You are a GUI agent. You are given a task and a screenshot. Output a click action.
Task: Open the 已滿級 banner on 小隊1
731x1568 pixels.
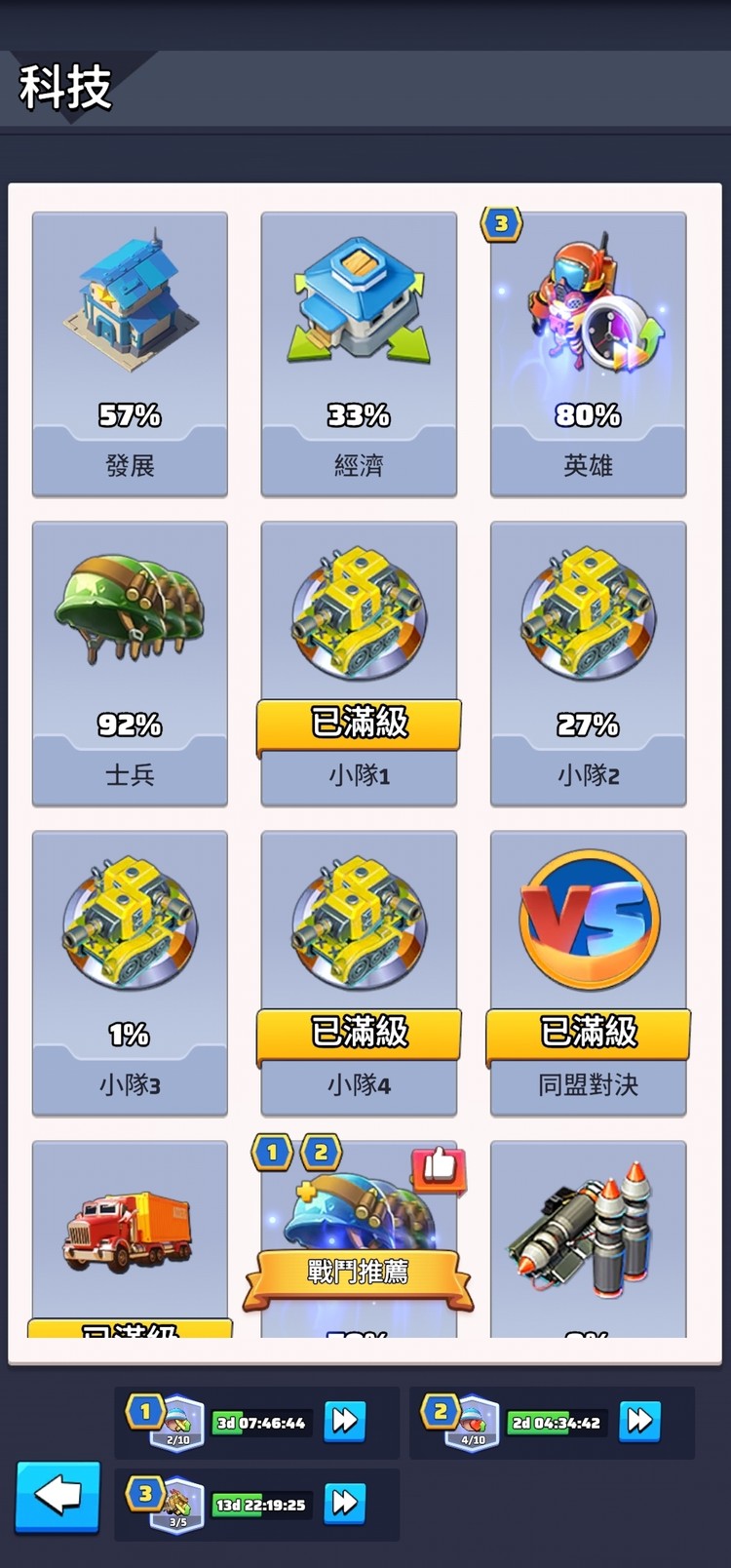358,724
